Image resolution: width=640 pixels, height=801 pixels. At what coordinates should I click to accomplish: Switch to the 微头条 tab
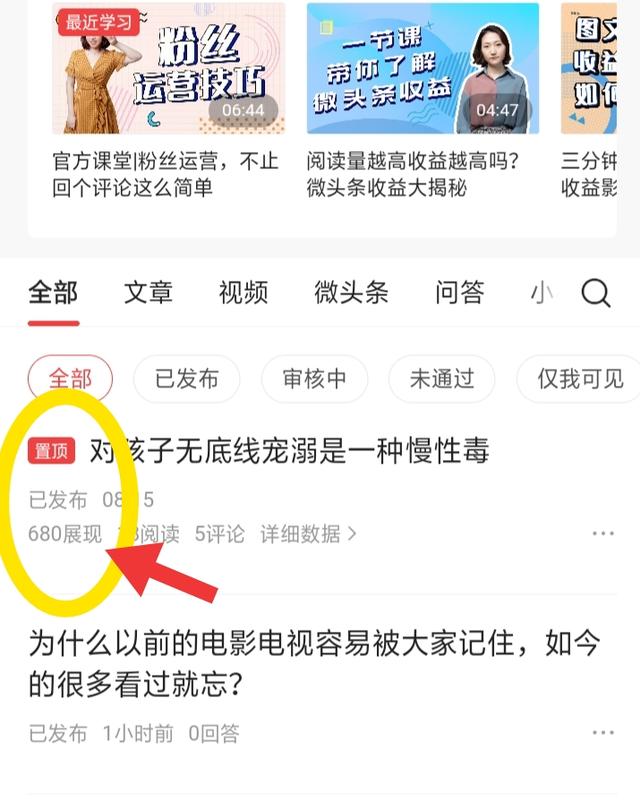[351, 293]
